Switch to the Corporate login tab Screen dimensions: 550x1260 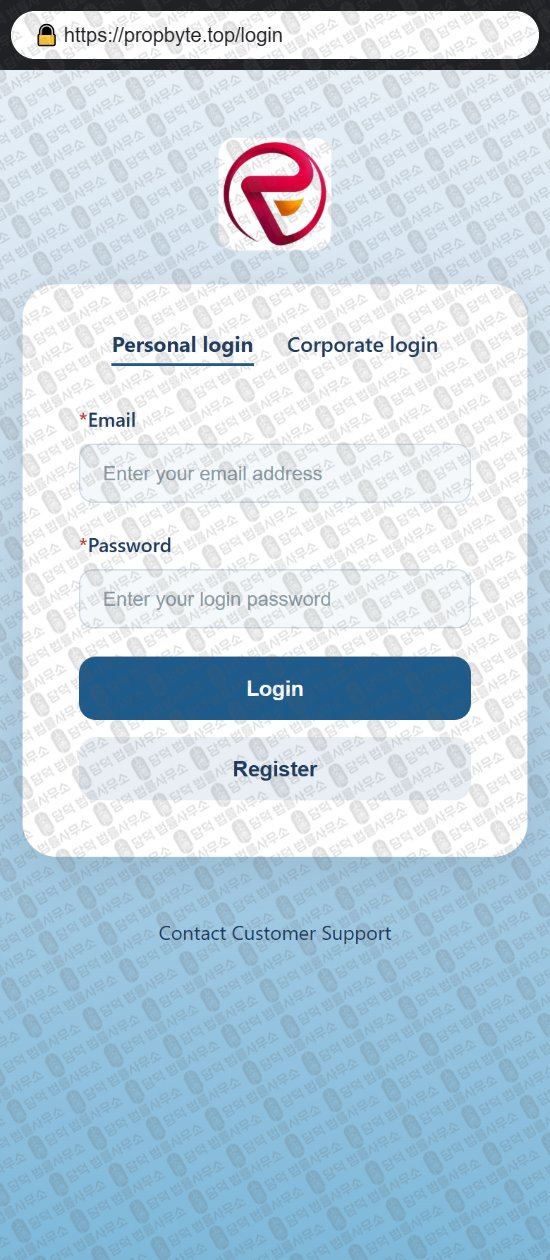pos(362,345)
